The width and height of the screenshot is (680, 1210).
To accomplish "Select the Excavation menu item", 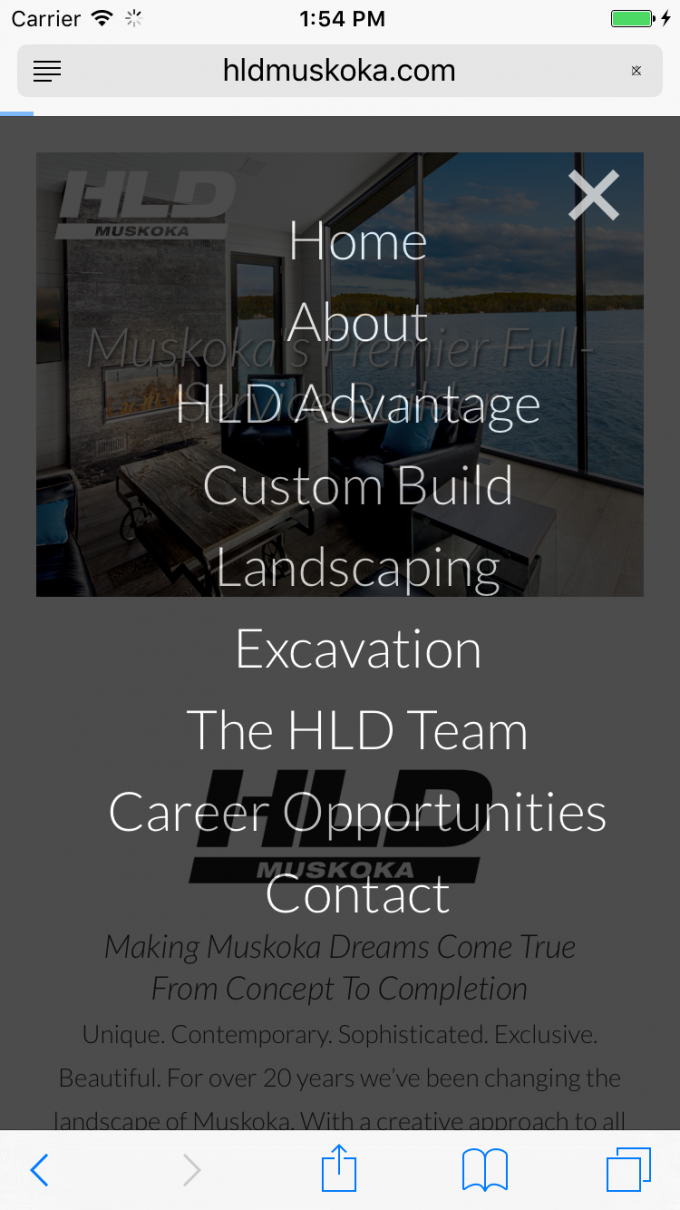I will [x=358, y=649].
